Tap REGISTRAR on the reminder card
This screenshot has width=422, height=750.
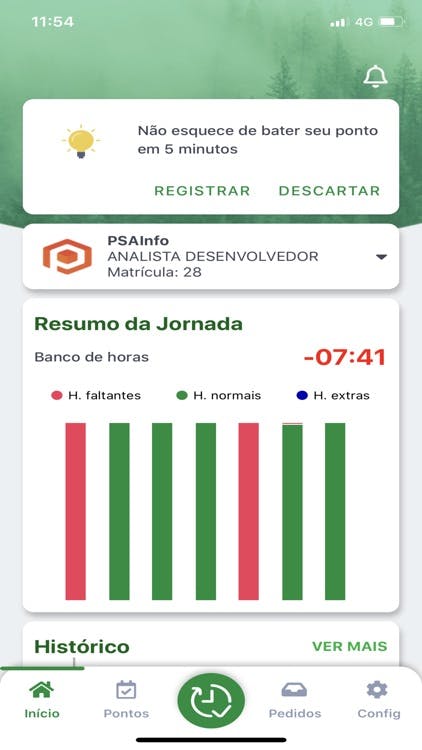(x=202, y=191)
